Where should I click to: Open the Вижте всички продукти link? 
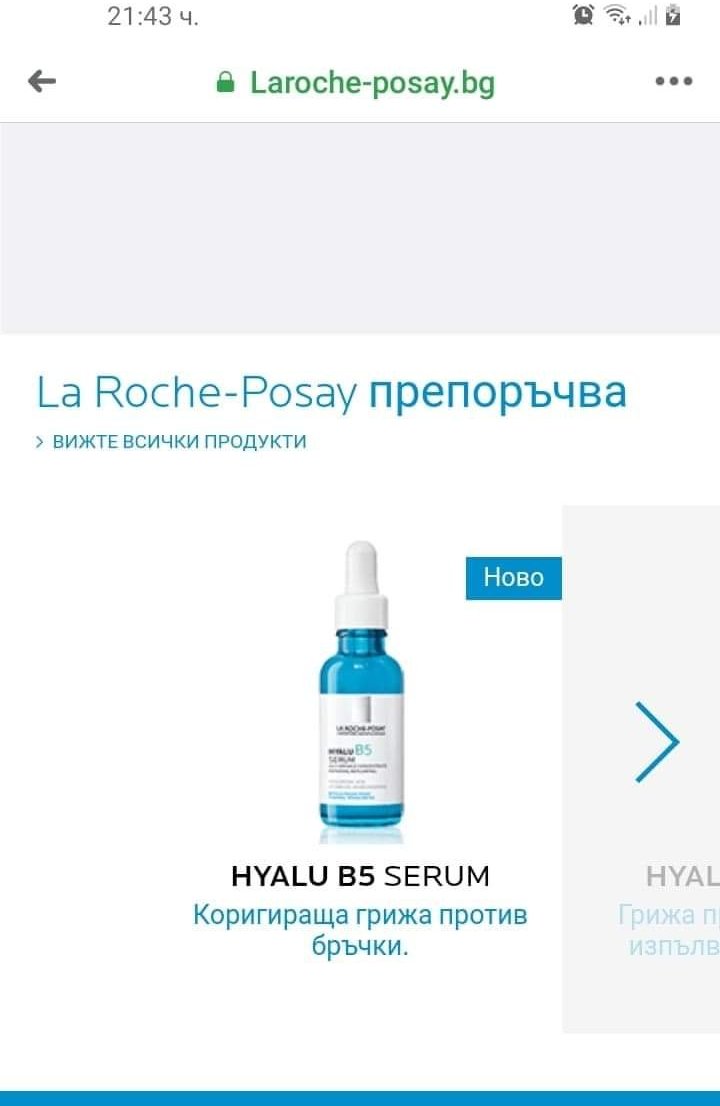click(171, 442)
